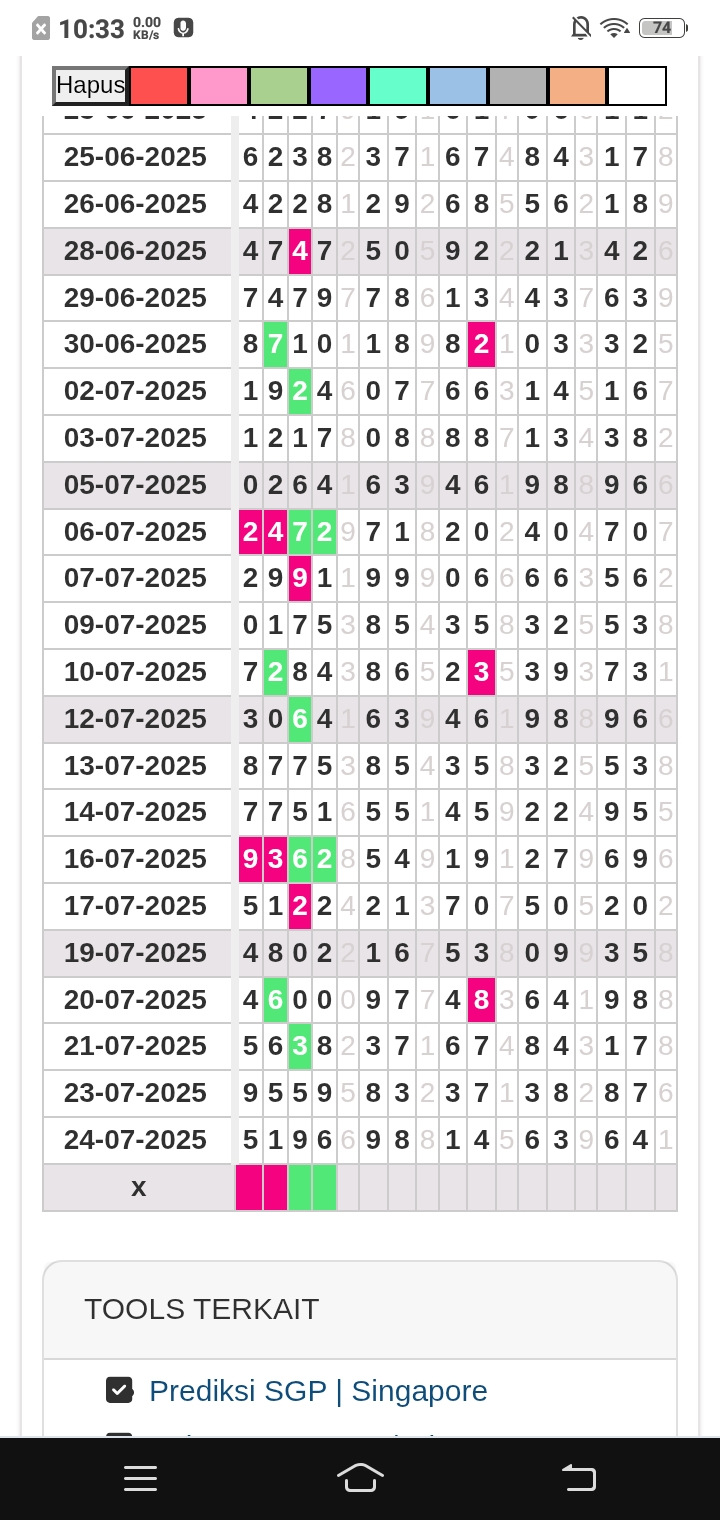The height and width of the screenshot is (1520, 720).
Task: Select the gray color swatch
Action: (x=518, y=86)
